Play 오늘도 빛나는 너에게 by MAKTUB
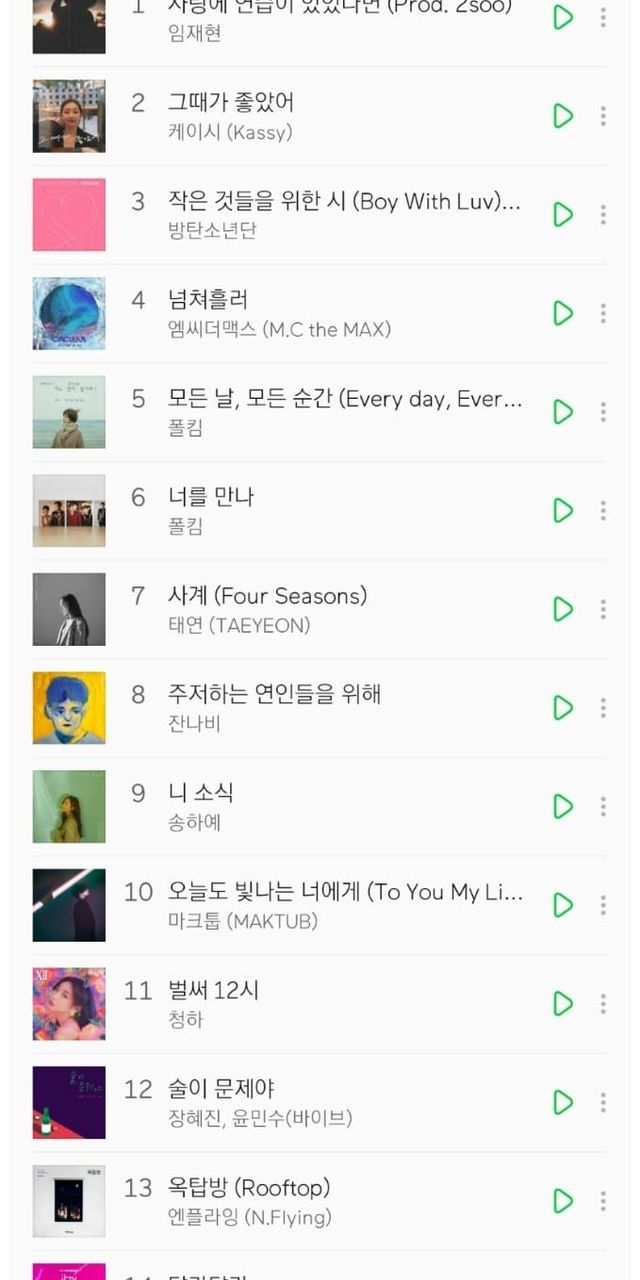 [563, 905]
